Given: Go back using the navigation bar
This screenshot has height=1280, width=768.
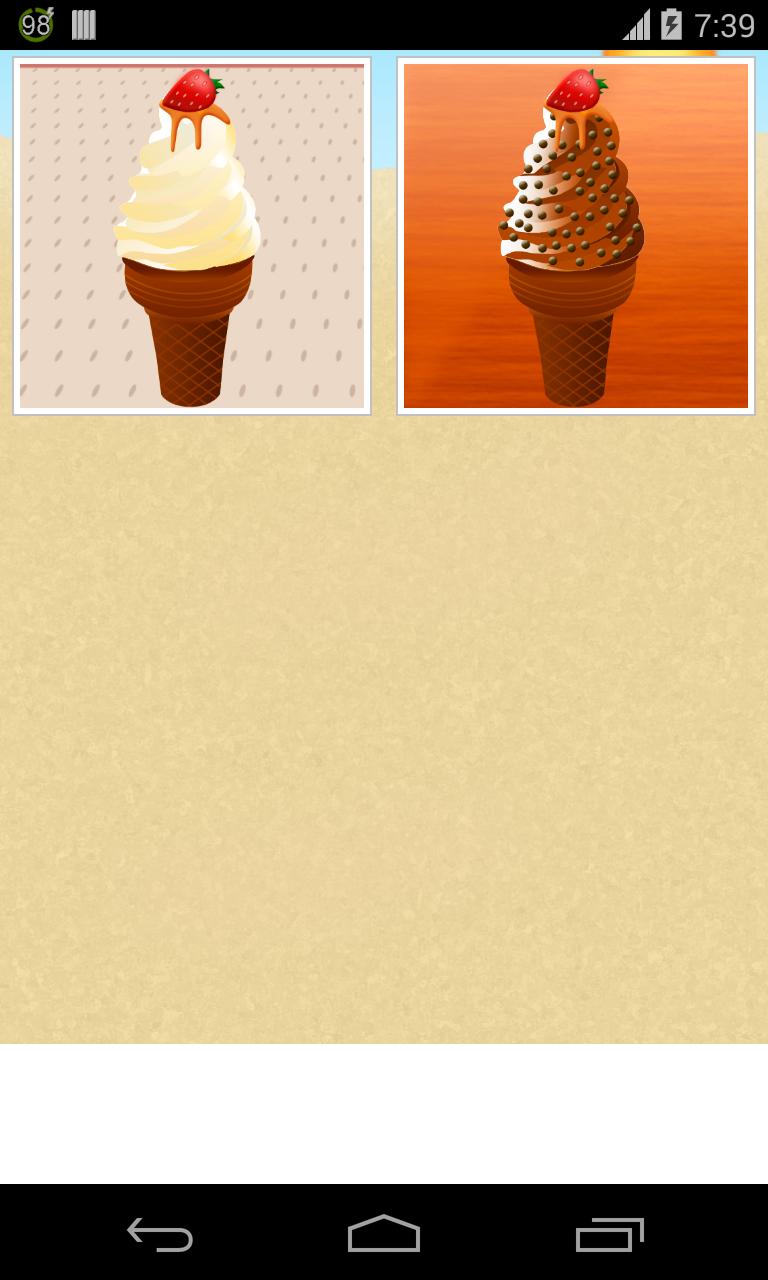Looking at the screenshot, I should (160, 1234).
